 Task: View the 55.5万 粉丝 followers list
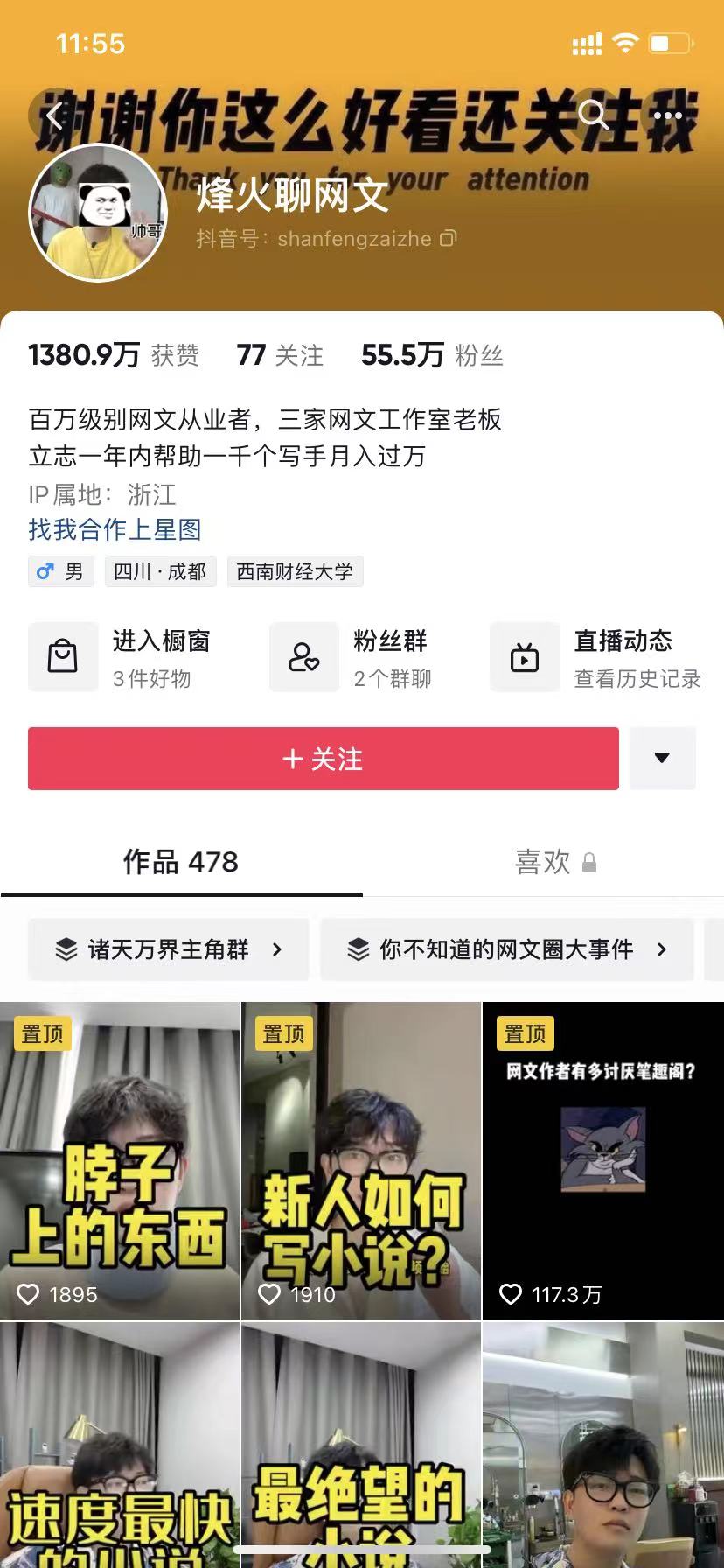pyautogui.click(x=432, y=355)
